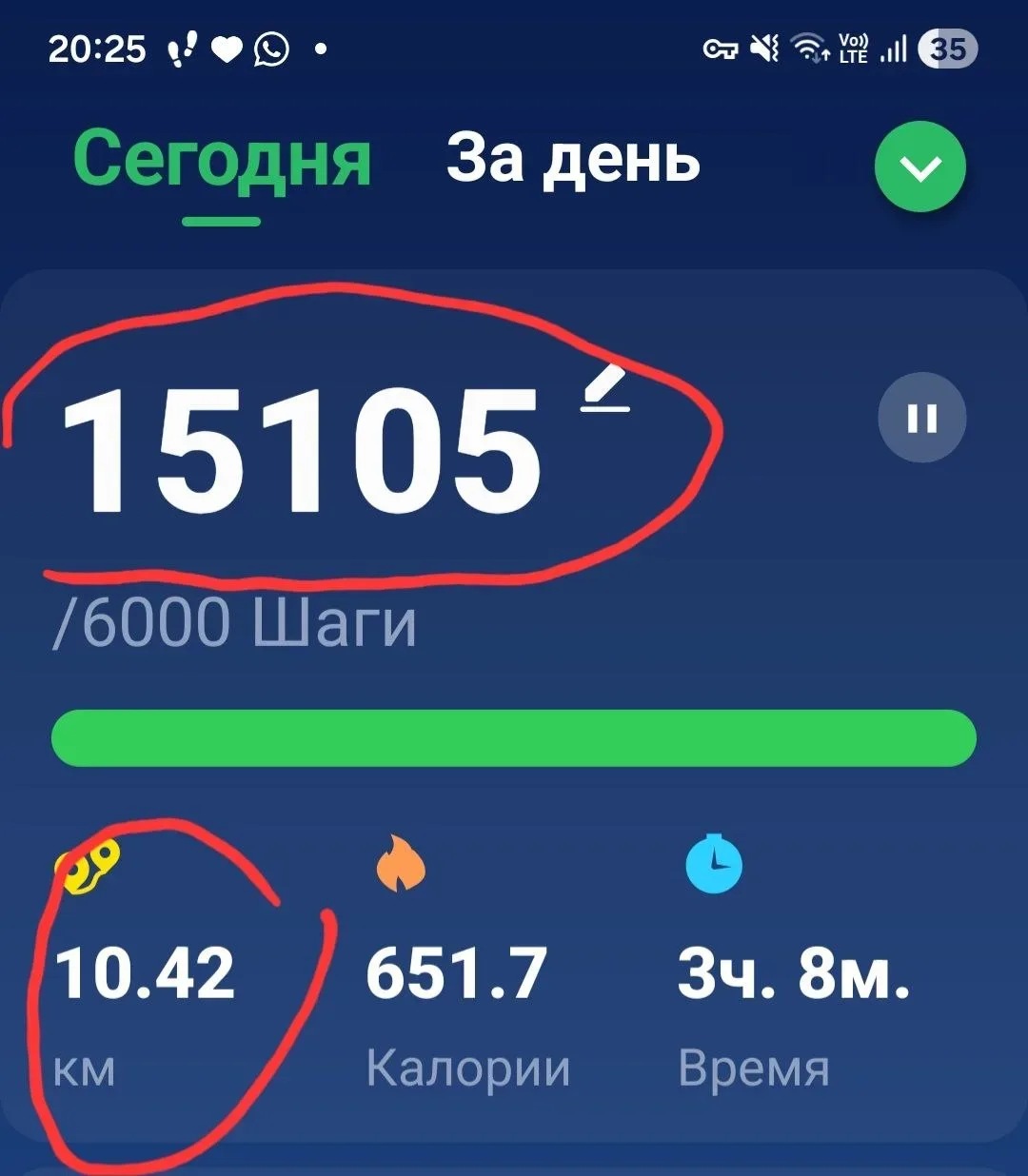Switch to the Сегодня tab
The height and width of the screenshot is (1176, 1028).
click(222, 160)
